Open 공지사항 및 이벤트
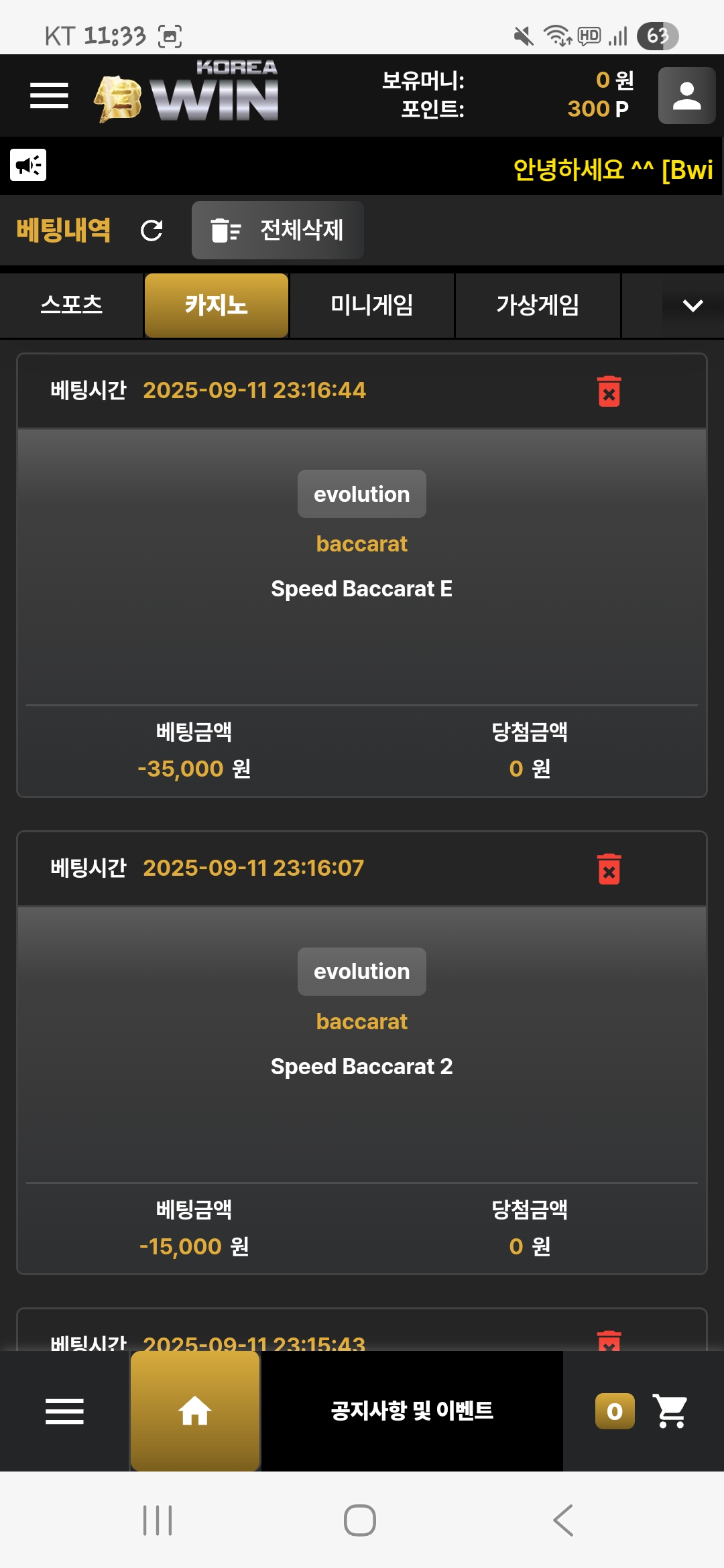The height and width of the screenshot is (1568, 724). coord(412,1411)
